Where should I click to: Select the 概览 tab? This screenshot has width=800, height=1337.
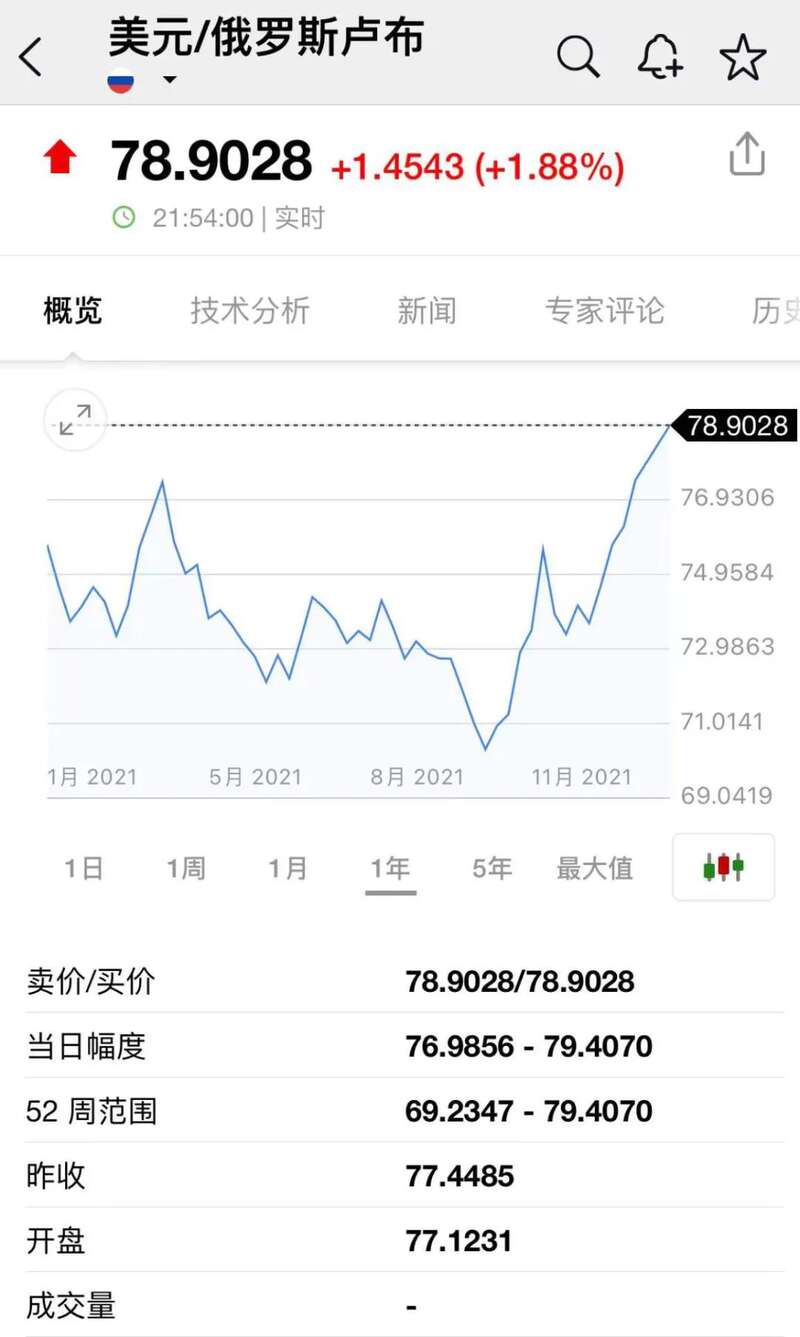73,311
